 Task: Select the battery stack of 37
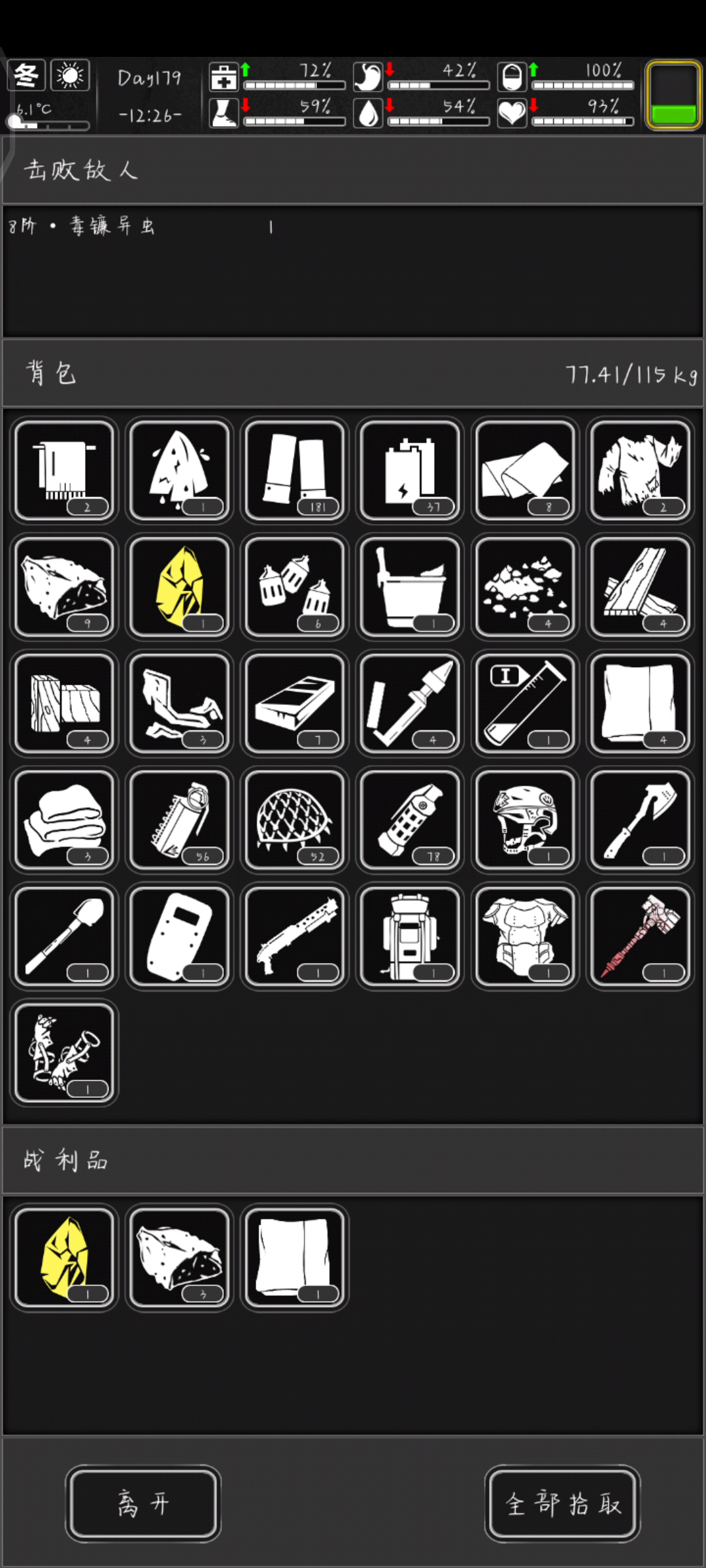[x=410, y=470]
